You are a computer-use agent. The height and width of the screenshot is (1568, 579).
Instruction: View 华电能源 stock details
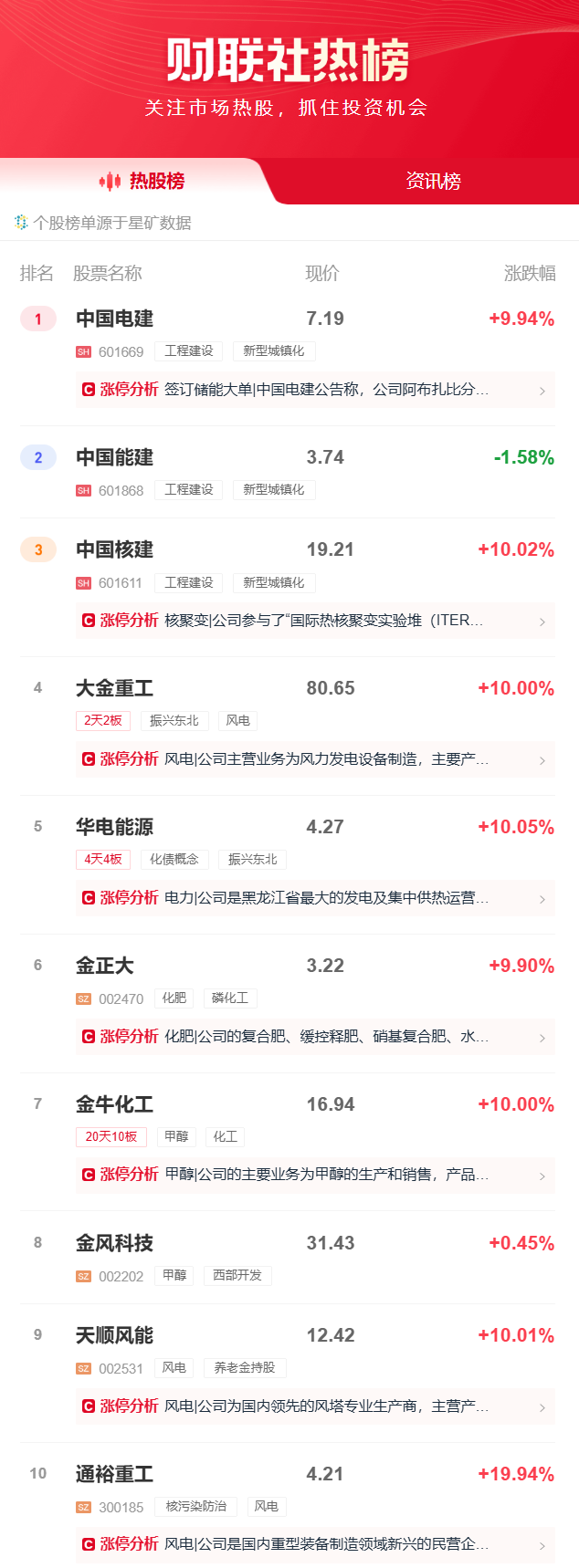(x=115, y=827)
